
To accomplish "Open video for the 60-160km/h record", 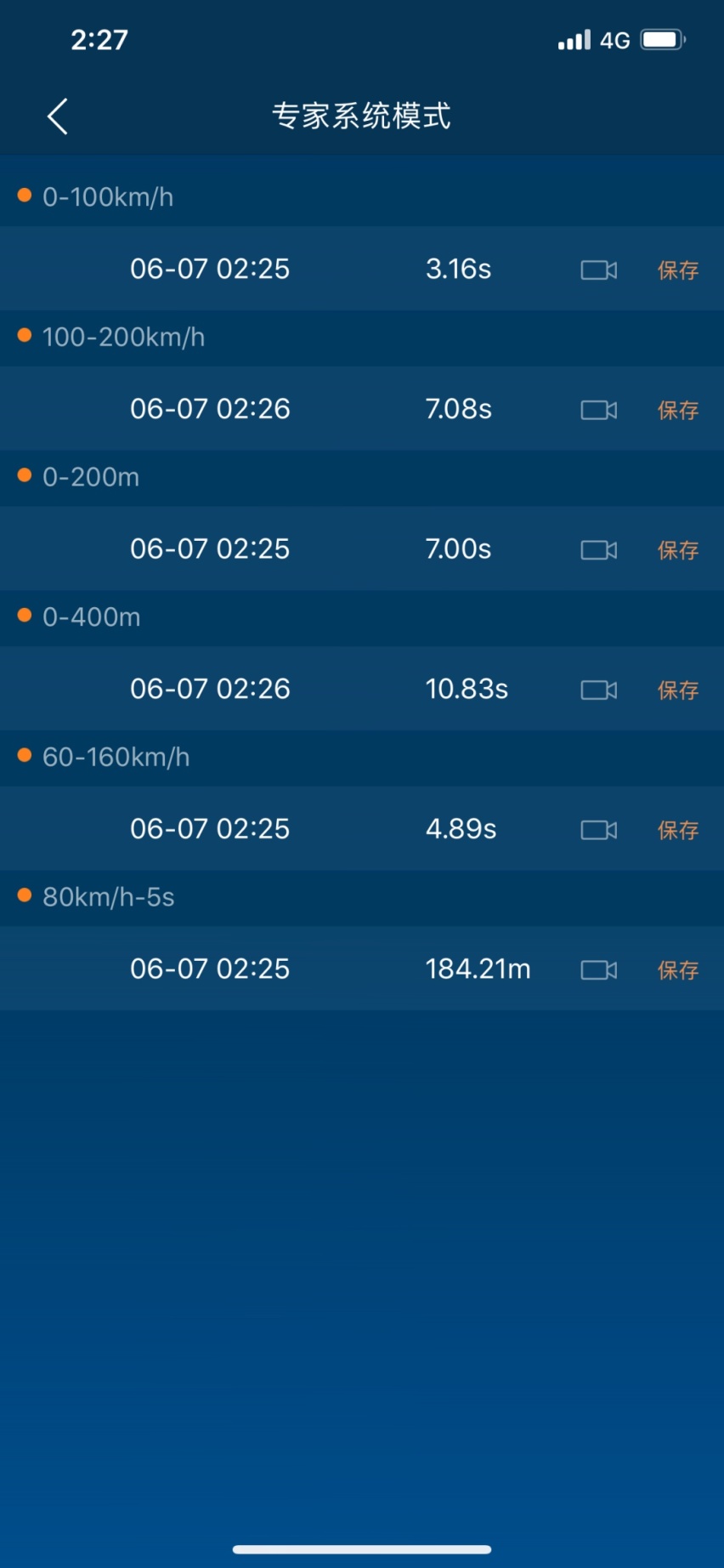I will 599,830.
